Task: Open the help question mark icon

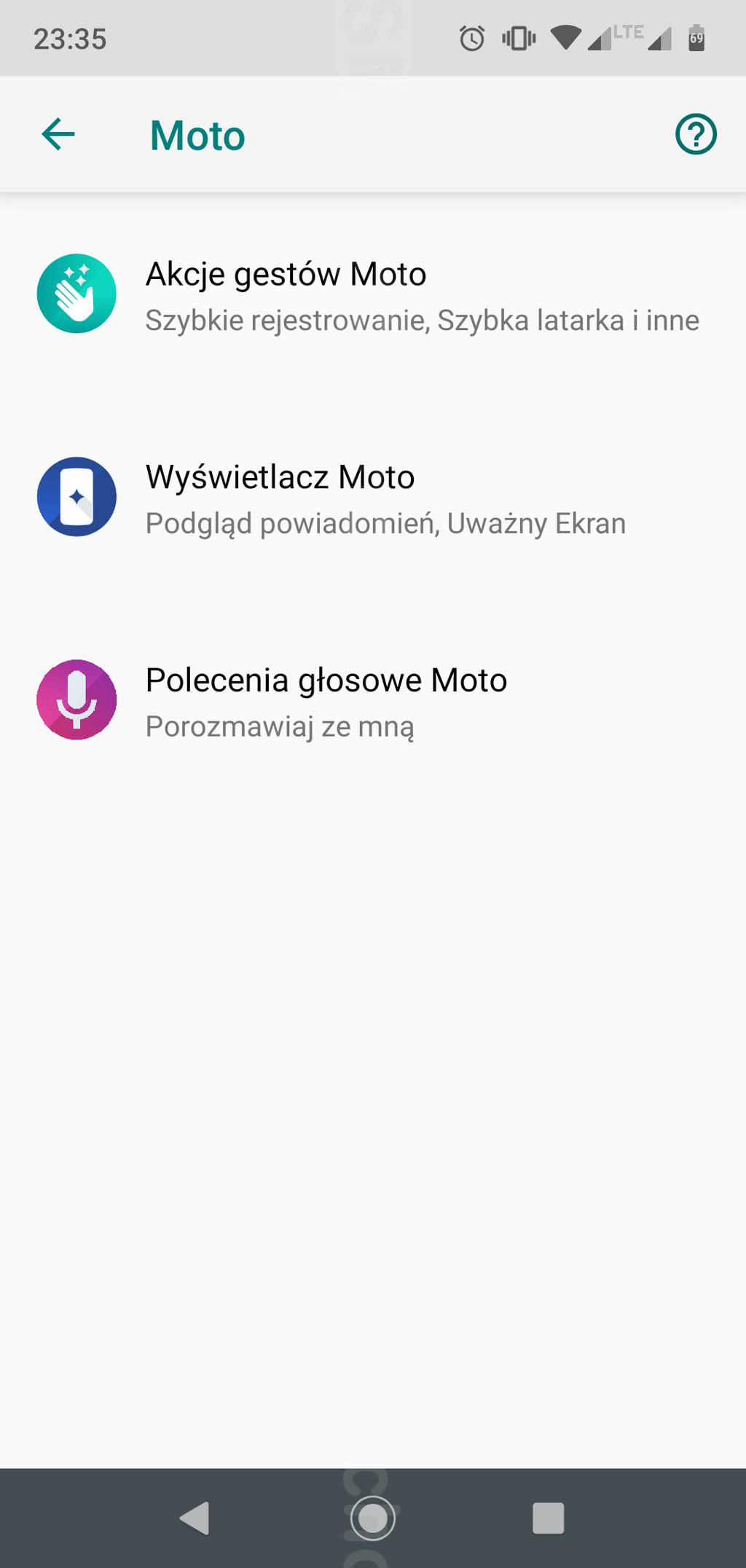Action: [696, 135]
